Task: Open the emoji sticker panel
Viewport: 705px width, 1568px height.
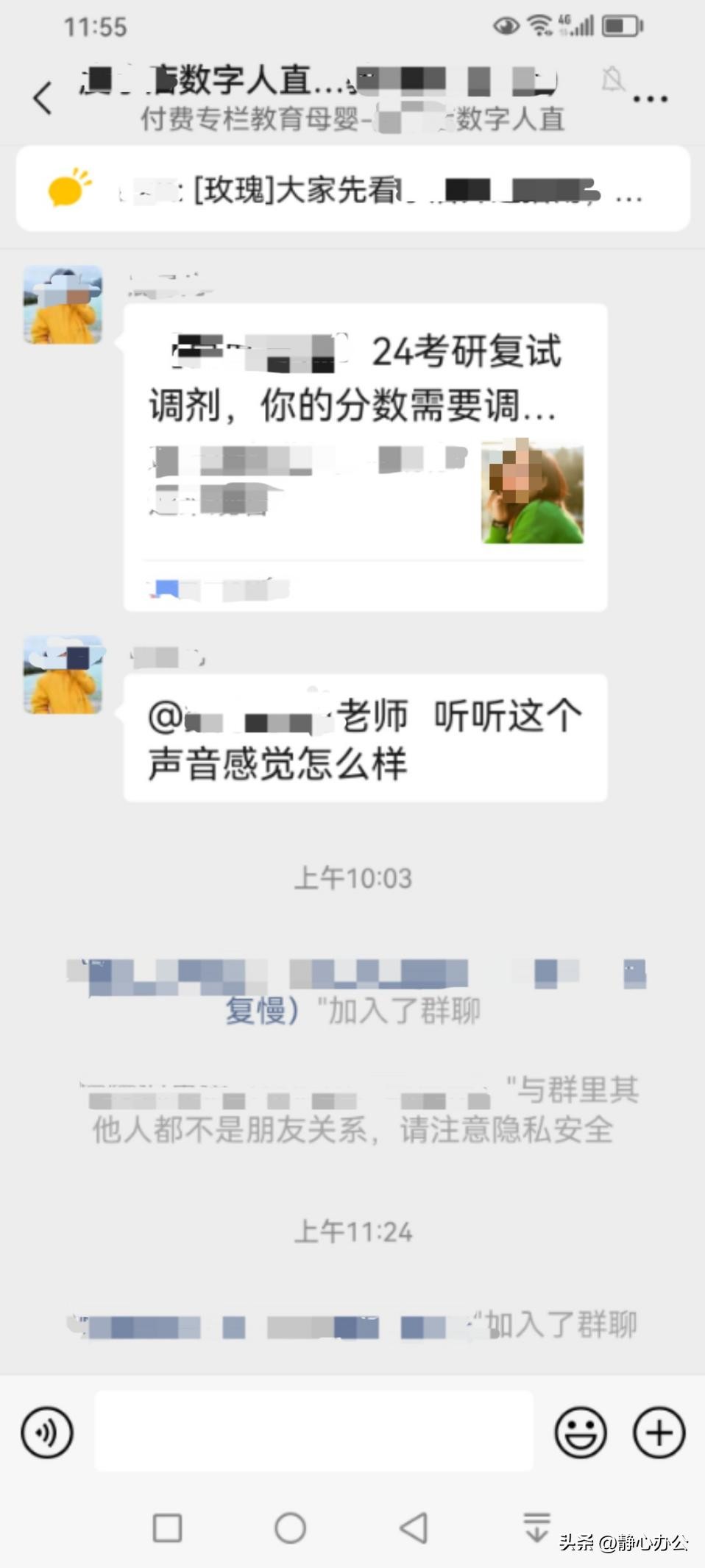Action: [580, 1433]
